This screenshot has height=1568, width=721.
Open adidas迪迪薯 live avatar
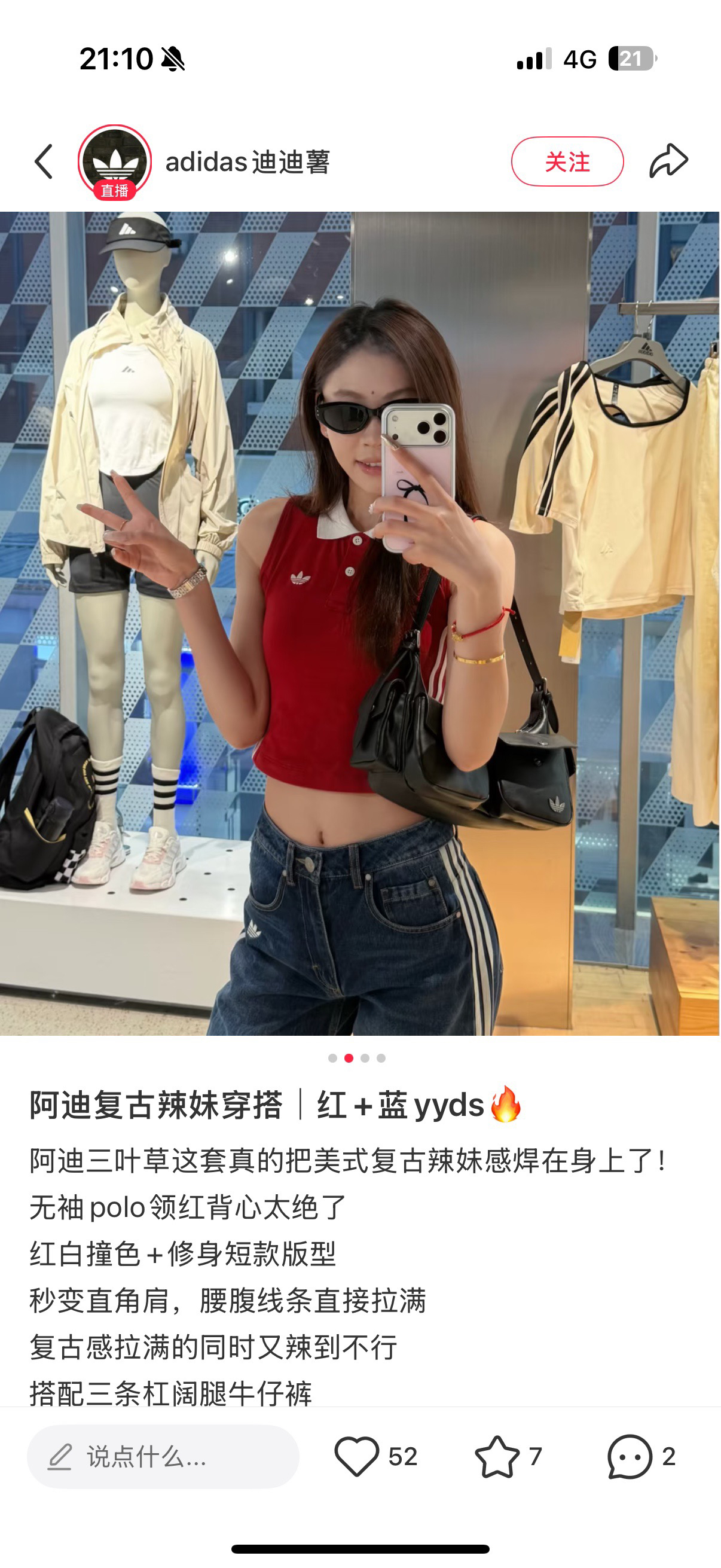click(114, 162)
